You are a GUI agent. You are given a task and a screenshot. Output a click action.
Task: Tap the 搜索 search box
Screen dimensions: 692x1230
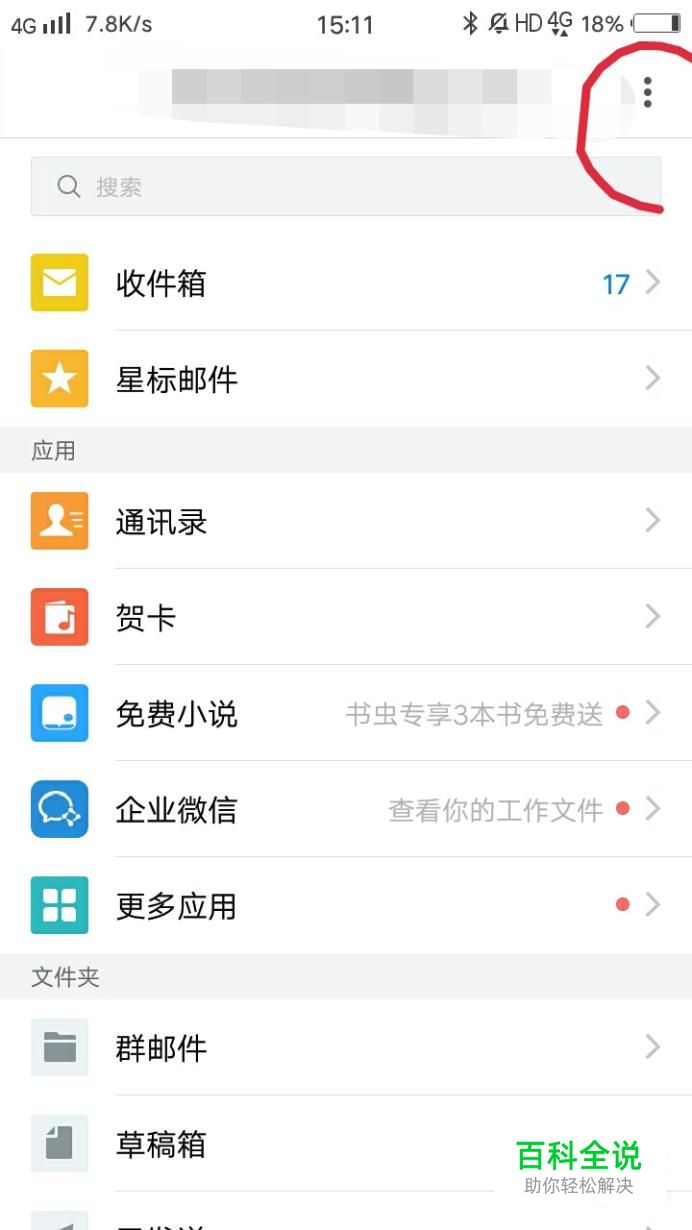[x=345, y=186]
